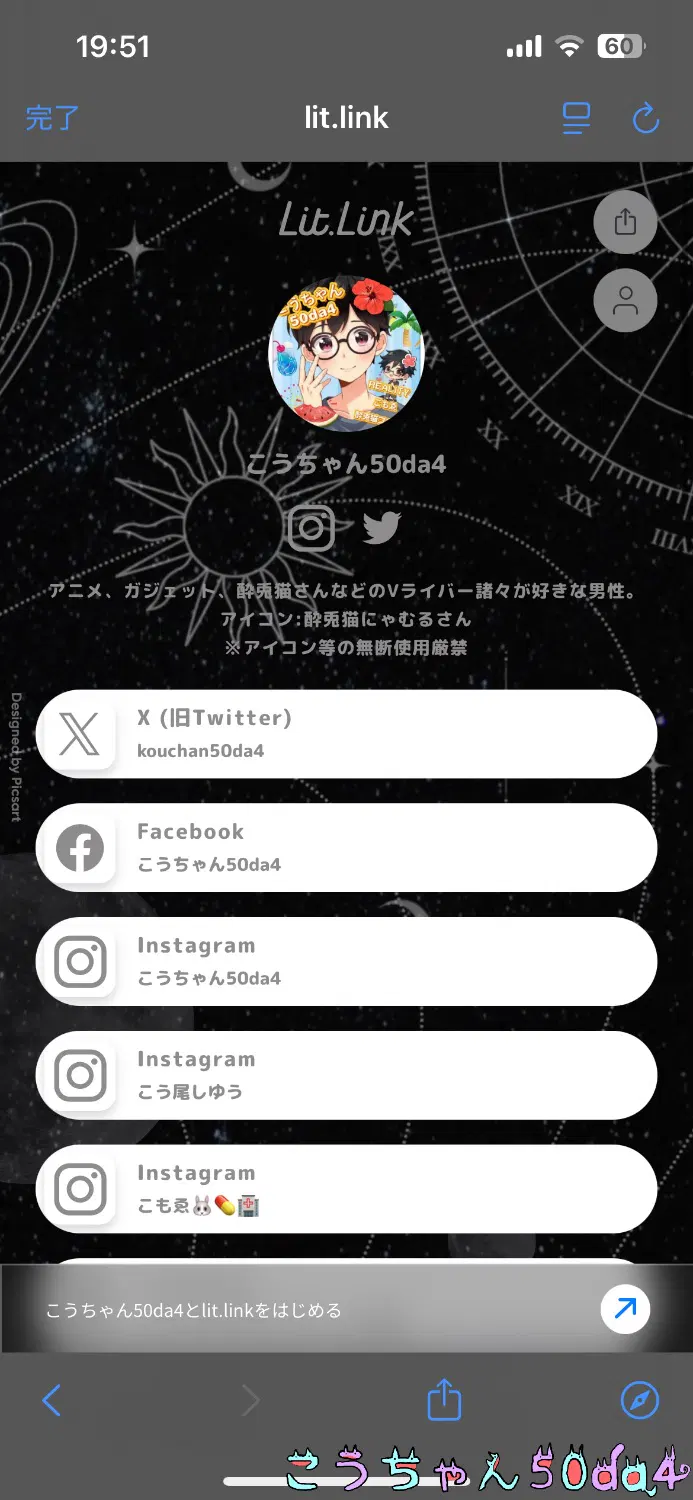Image resolution: width=693 pixels, height=1500 pixels.
Task: Open the profile account icon
Action: coord(625,300)
